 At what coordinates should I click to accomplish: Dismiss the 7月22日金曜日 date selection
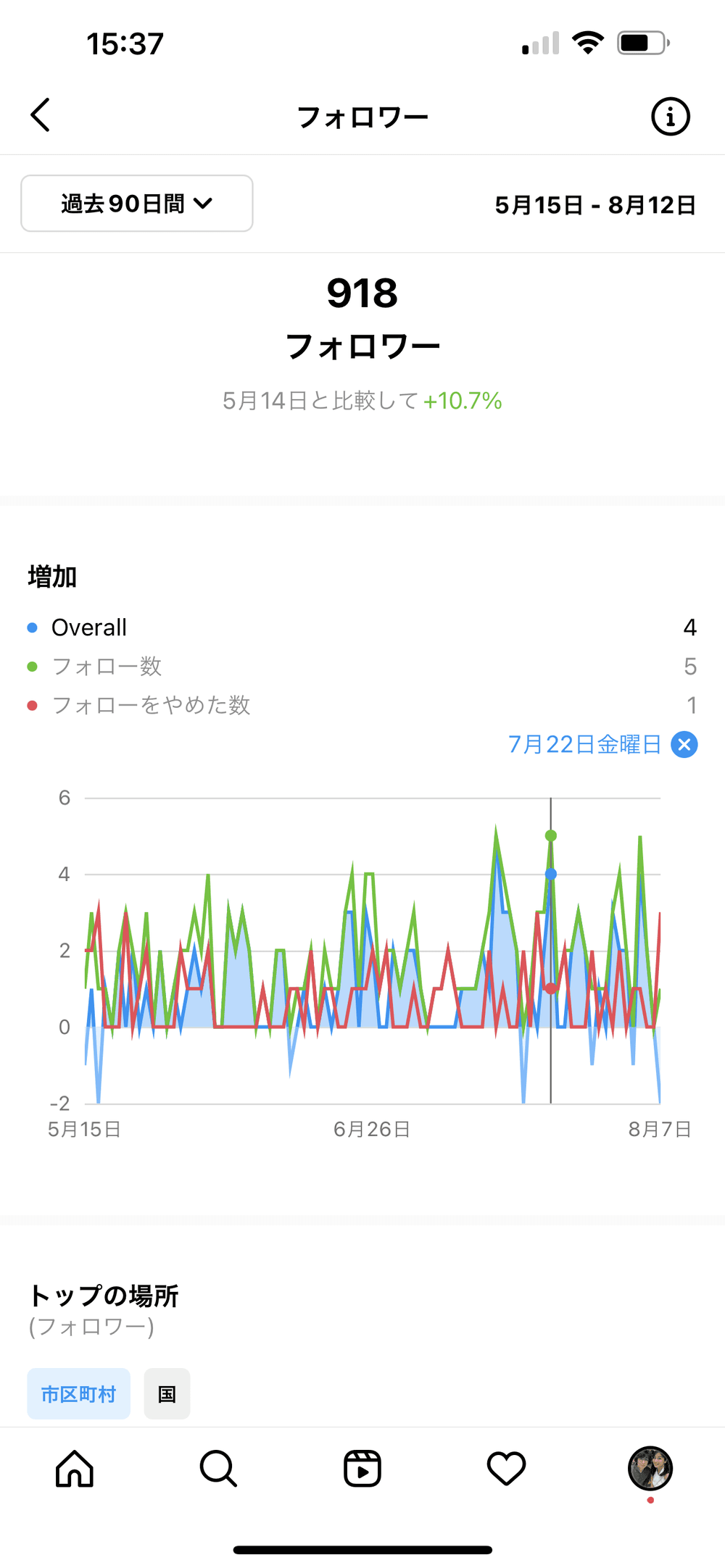(x=684, y=744)
